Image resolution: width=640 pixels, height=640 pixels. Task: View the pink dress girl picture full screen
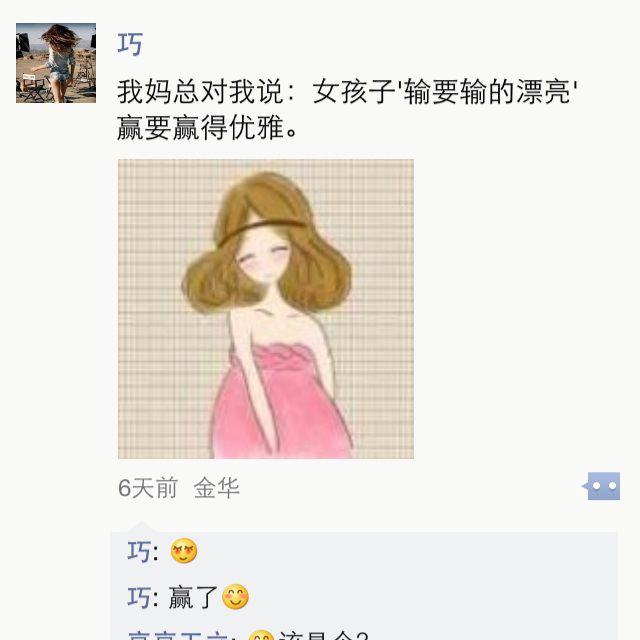[266, 309]
